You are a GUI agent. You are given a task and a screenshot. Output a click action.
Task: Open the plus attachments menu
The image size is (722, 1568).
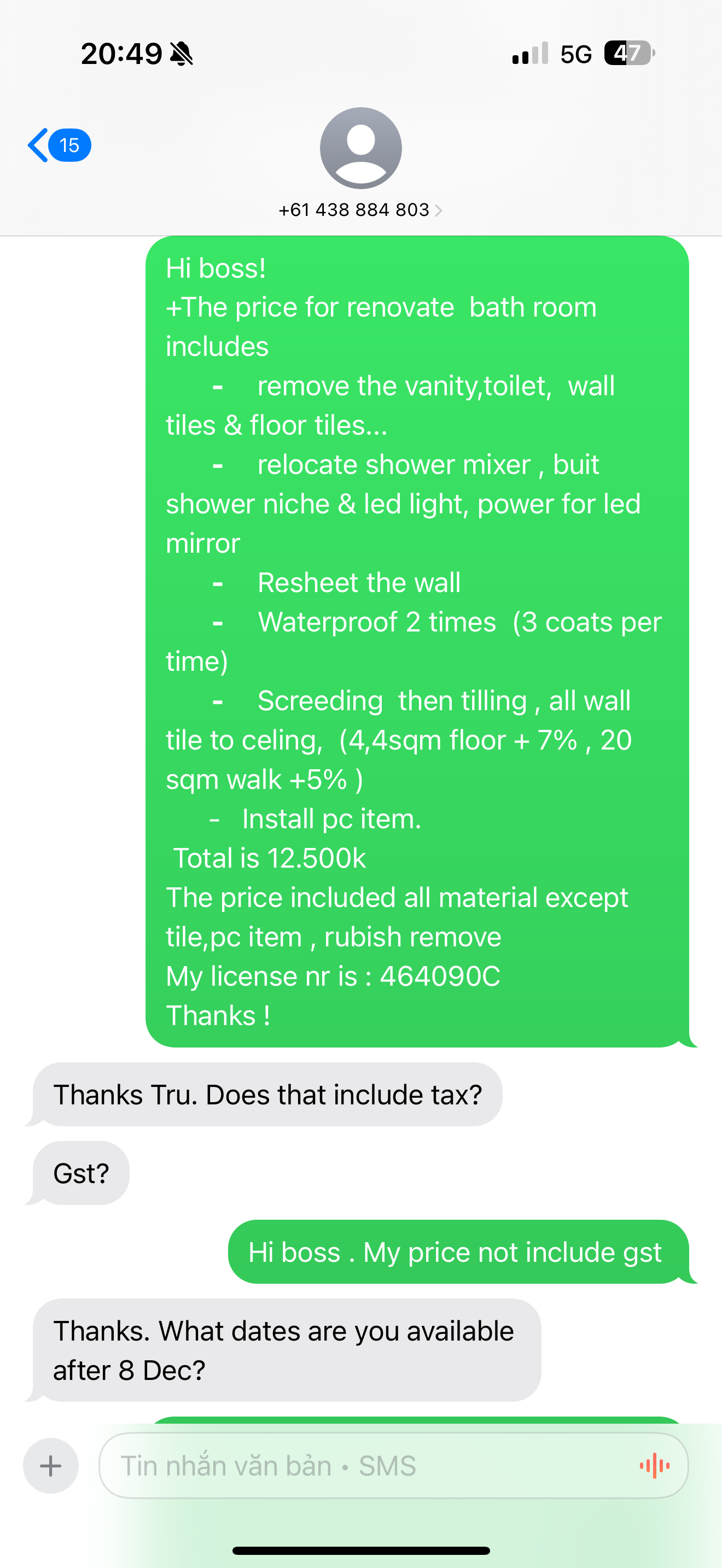[x=50, y=1466]
